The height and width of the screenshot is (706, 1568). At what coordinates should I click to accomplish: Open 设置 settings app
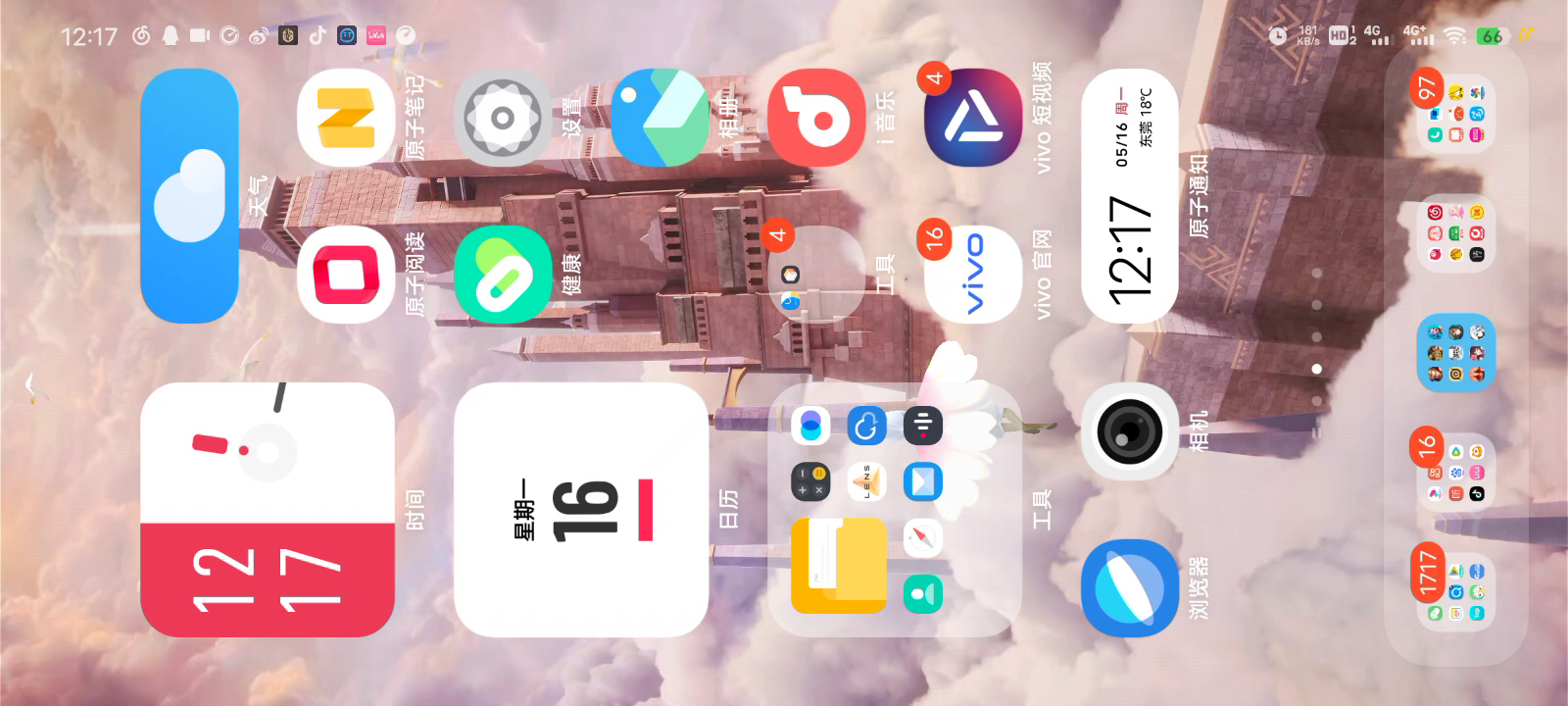coord(503,118)
